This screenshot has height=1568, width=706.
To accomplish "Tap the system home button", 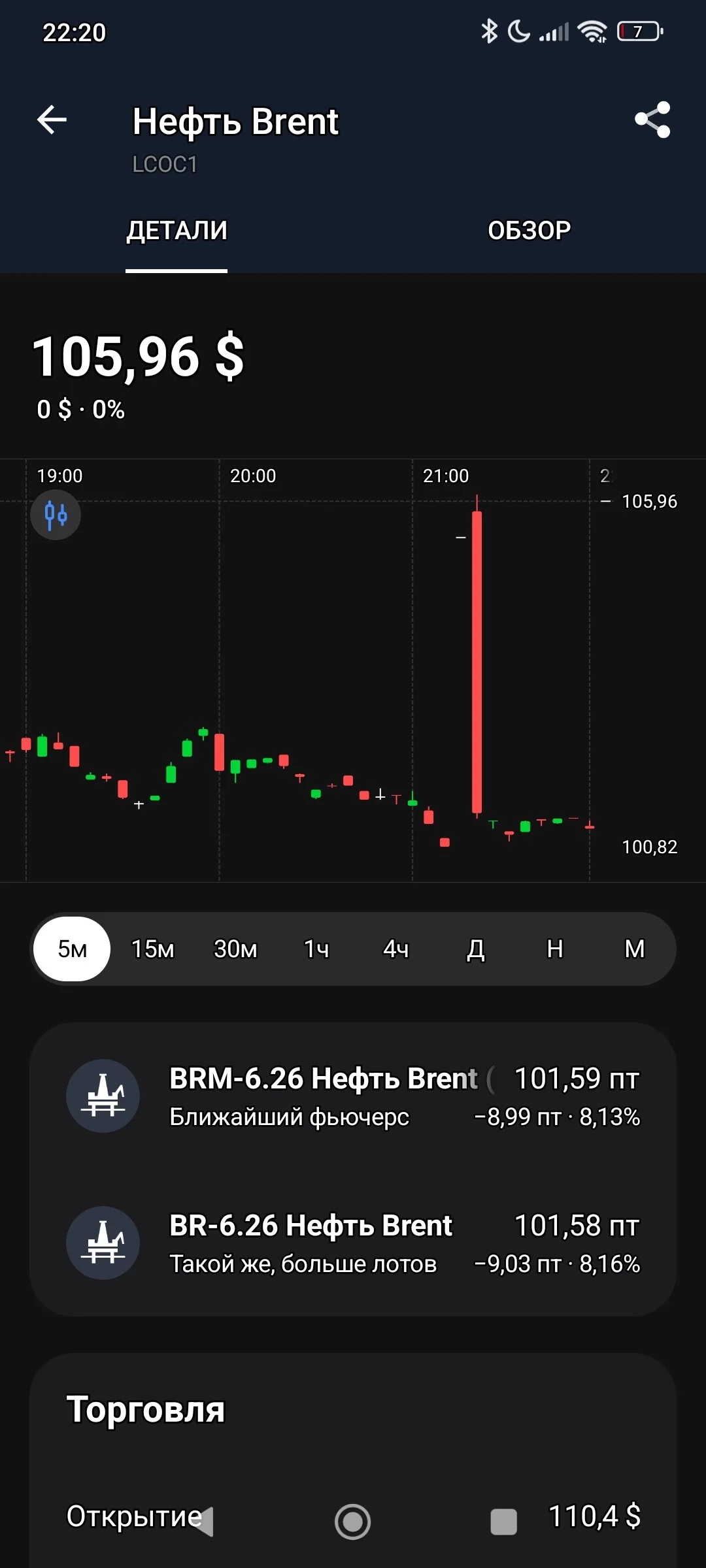I will [353, 1521].
